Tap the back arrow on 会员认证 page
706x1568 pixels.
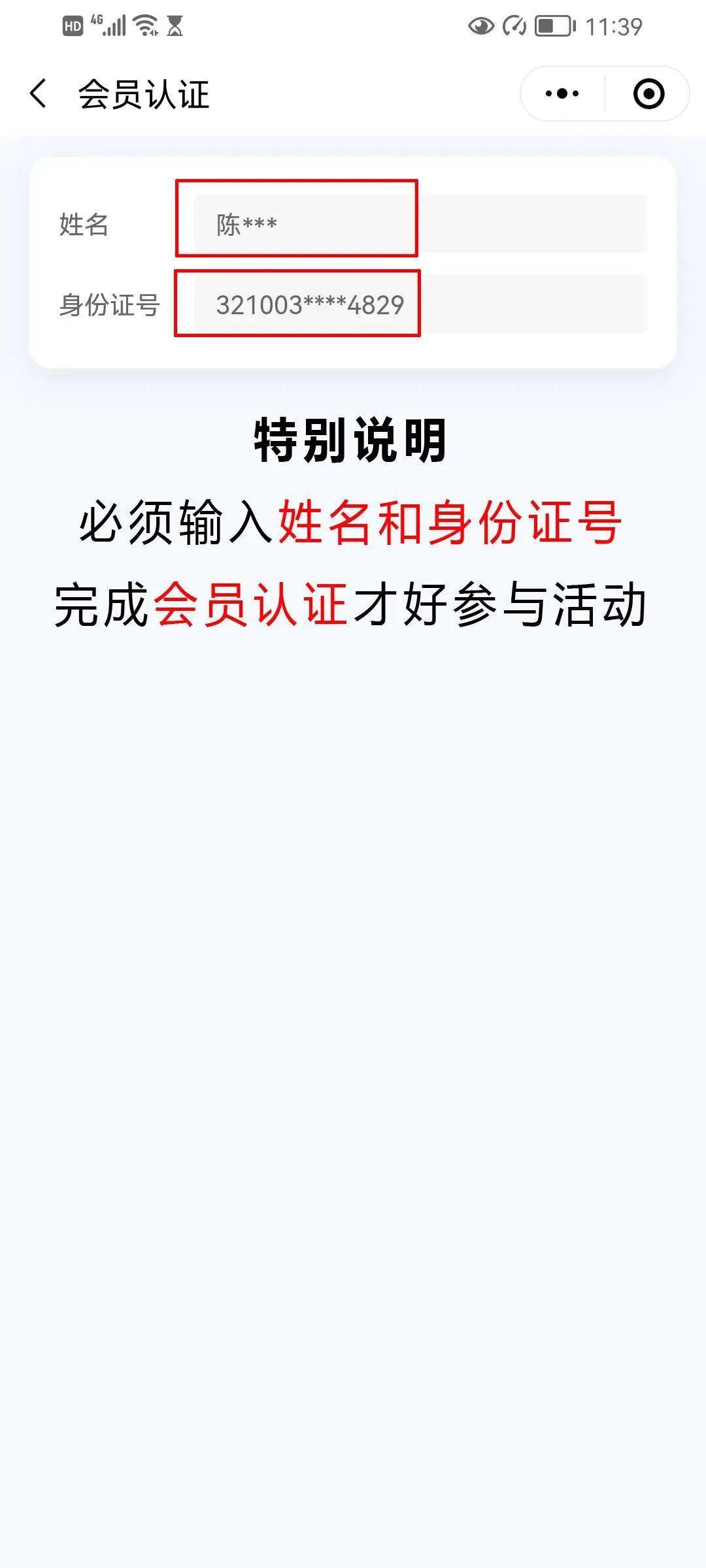pyautogui.click(x=38, y=93)
